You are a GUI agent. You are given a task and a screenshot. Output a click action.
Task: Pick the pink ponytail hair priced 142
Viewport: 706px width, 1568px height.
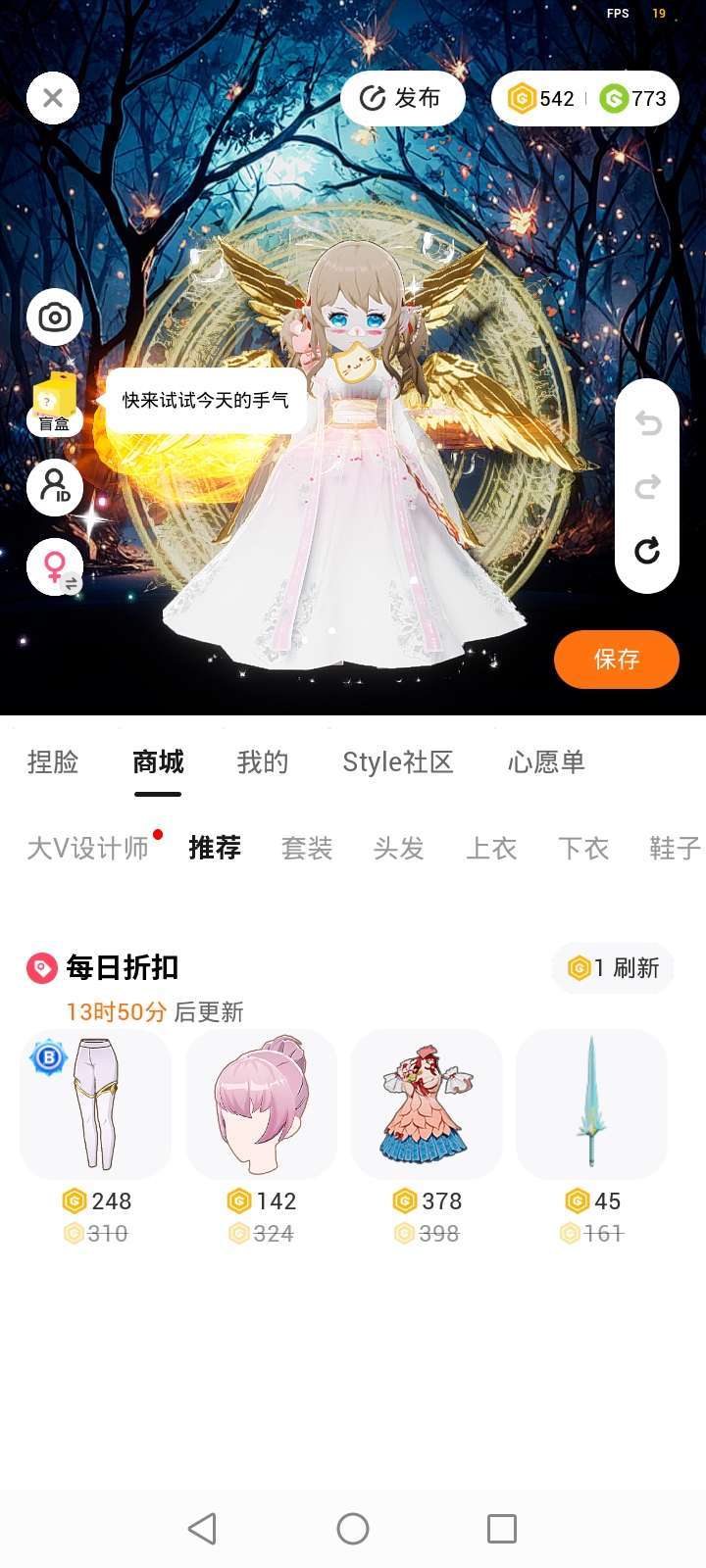pos(261,1103)
